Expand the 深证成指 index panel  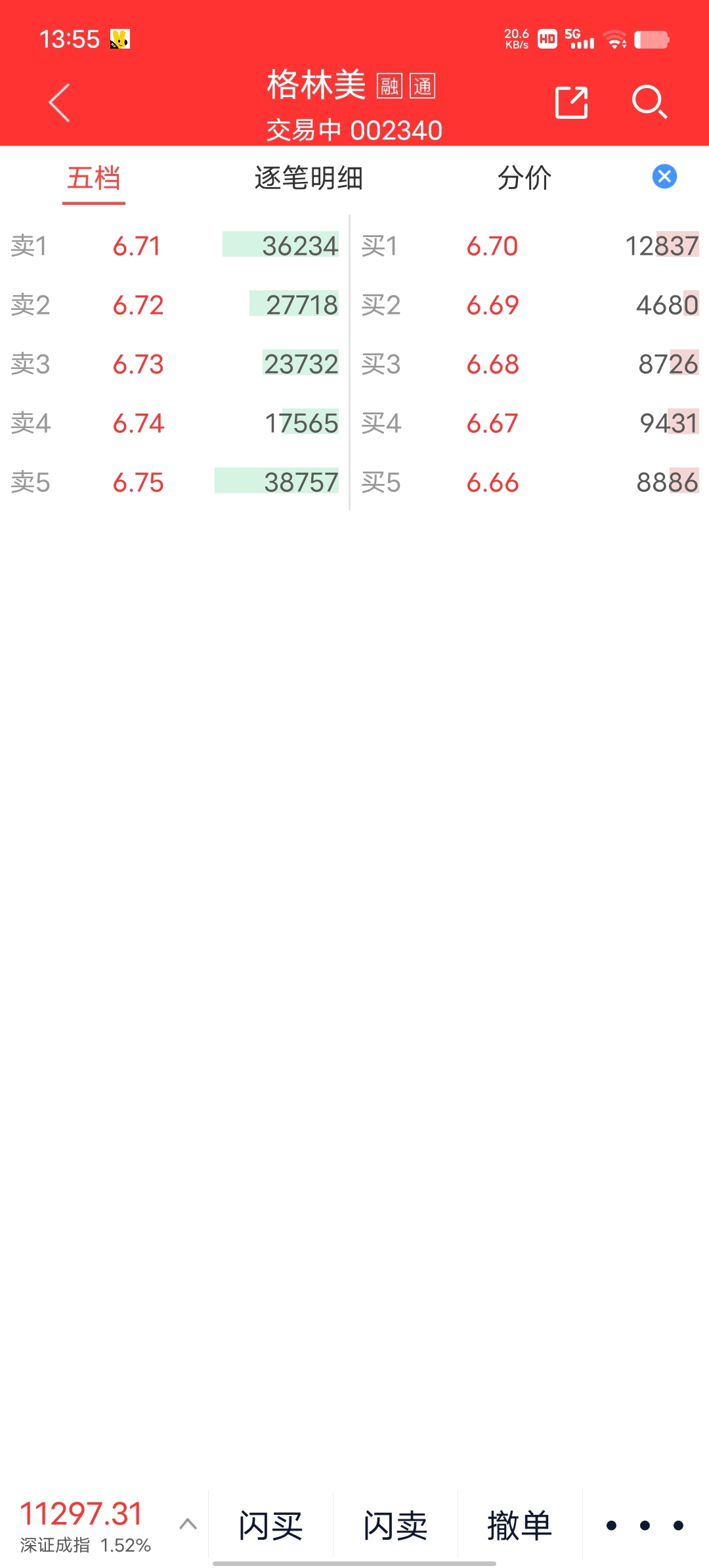coord(188,1524)
